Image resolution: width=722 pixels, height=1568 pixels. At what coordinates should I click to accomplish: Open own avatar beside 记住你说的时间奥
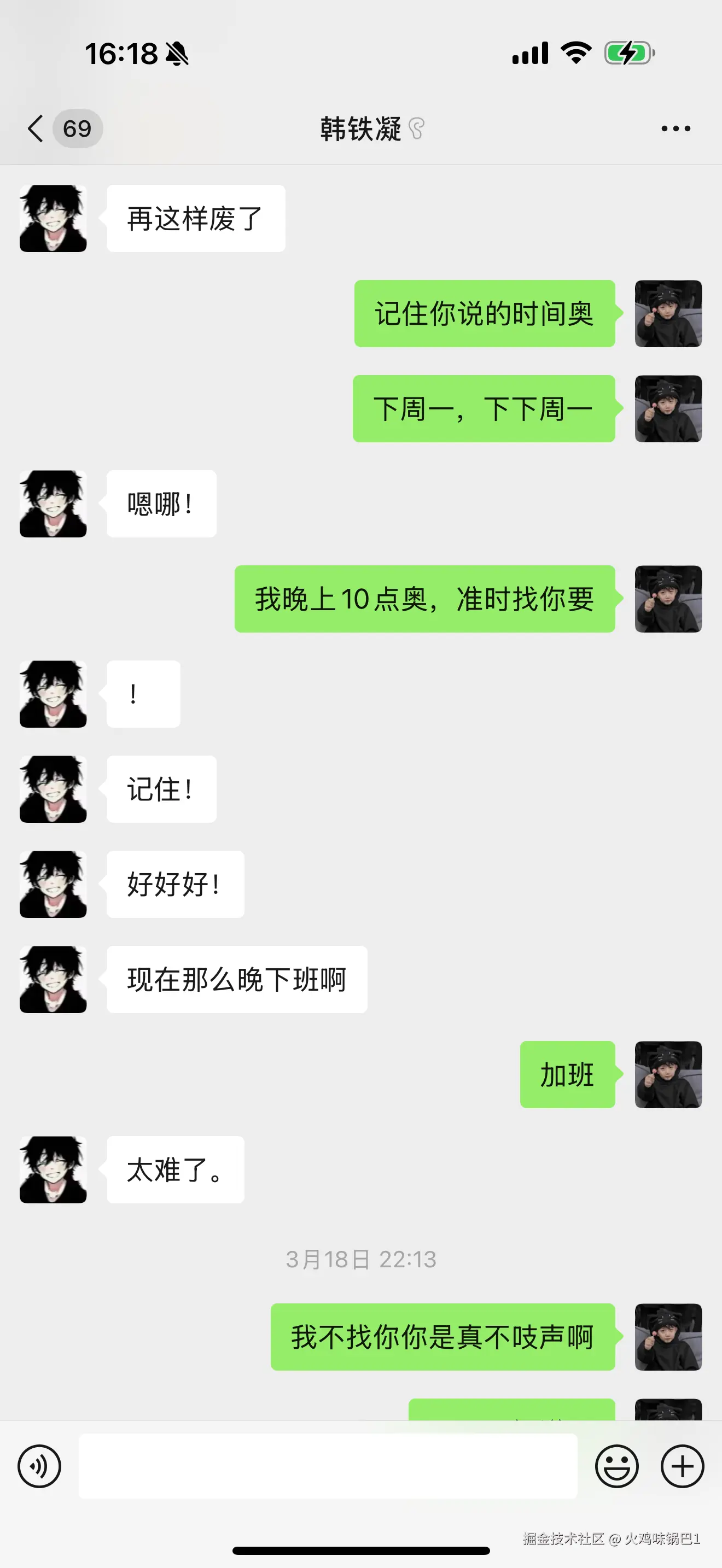[668, 313]
